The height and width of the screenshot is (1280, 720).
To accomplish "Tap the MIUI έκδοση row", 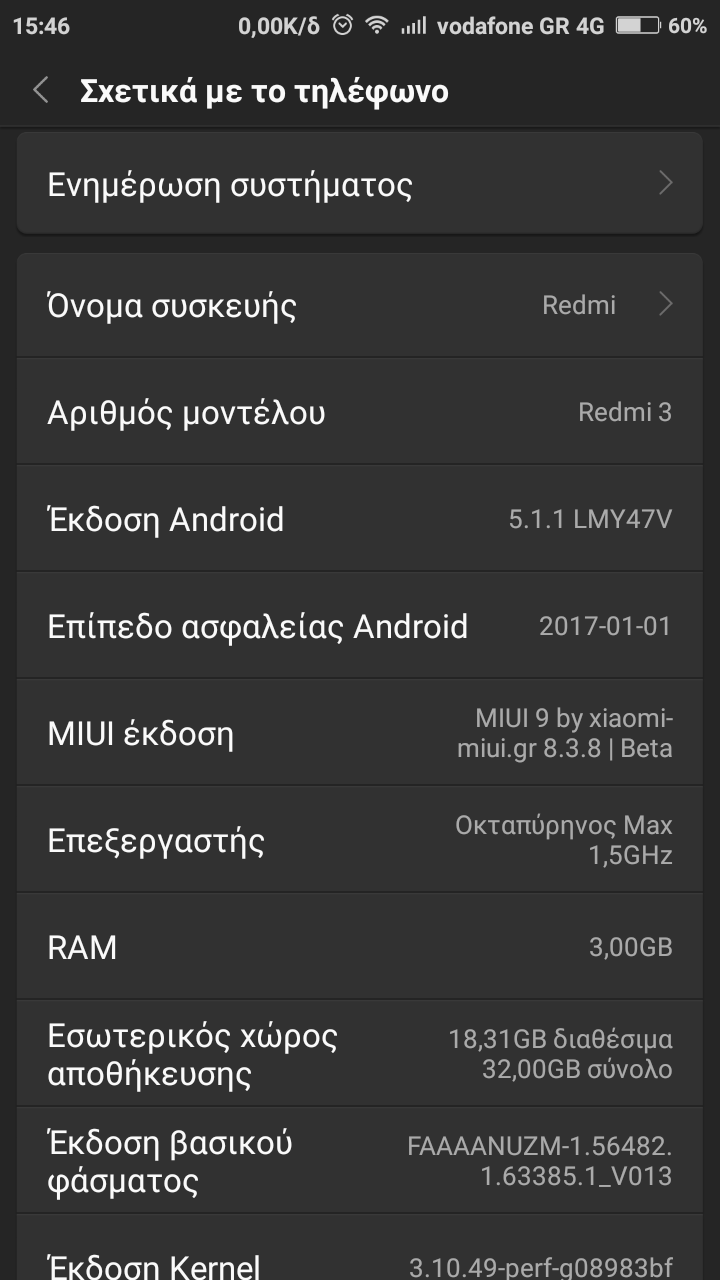I will pos(360,733).
